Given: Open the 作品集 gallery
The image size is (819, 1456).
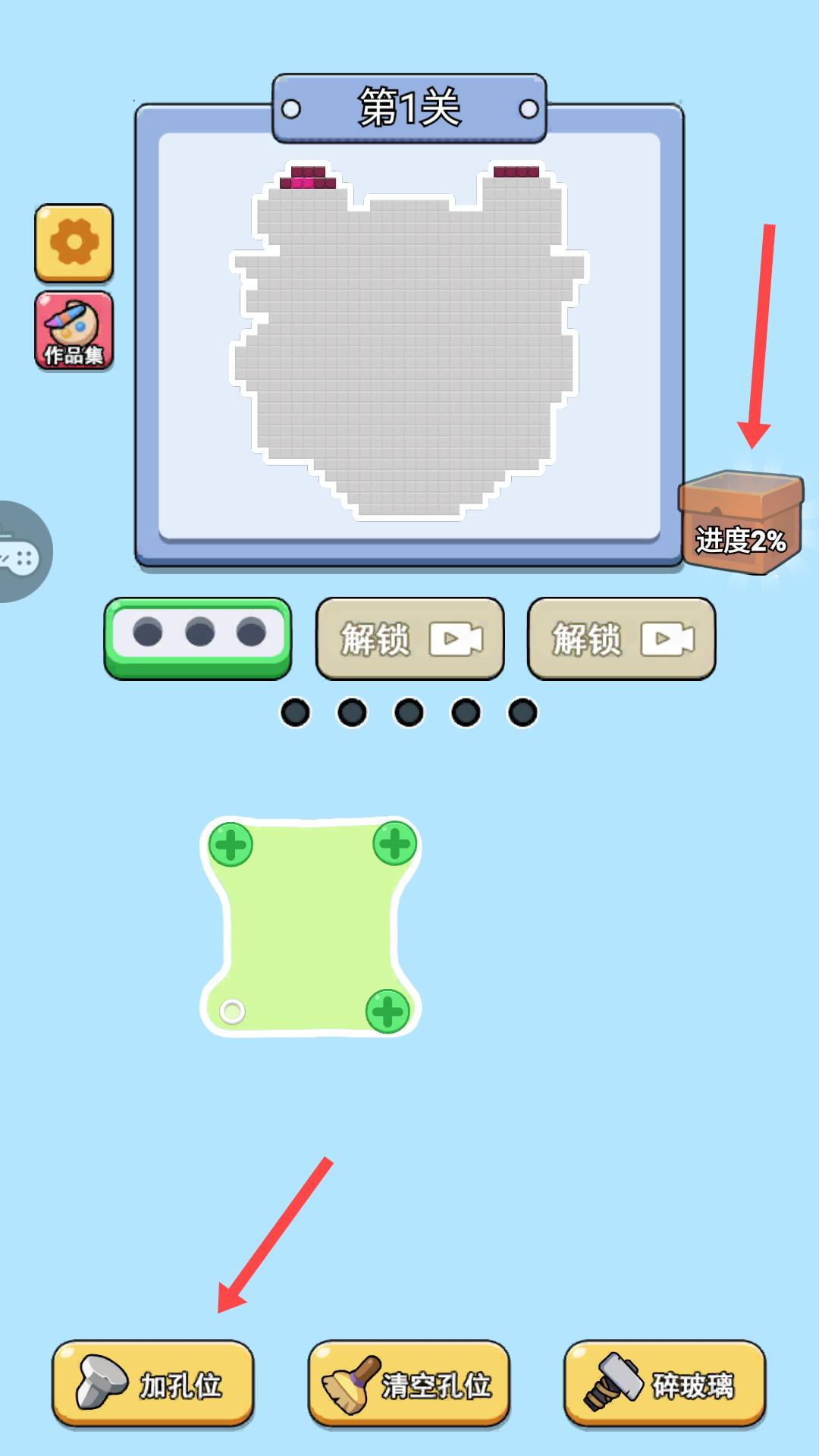Looking at the screenshot, I should click(x=74, y=331).
